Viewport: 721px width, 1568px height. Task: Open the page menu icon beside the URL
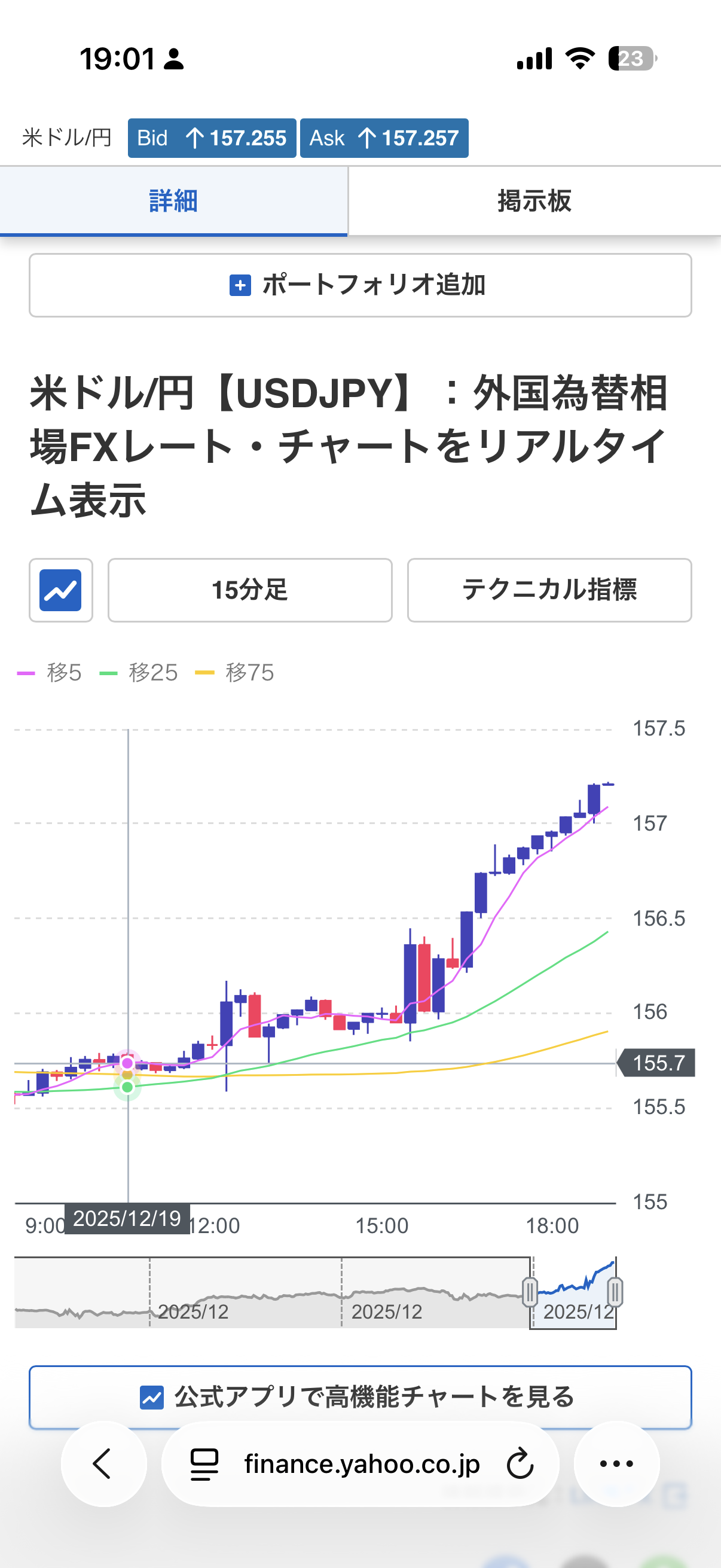[204, 1464]
